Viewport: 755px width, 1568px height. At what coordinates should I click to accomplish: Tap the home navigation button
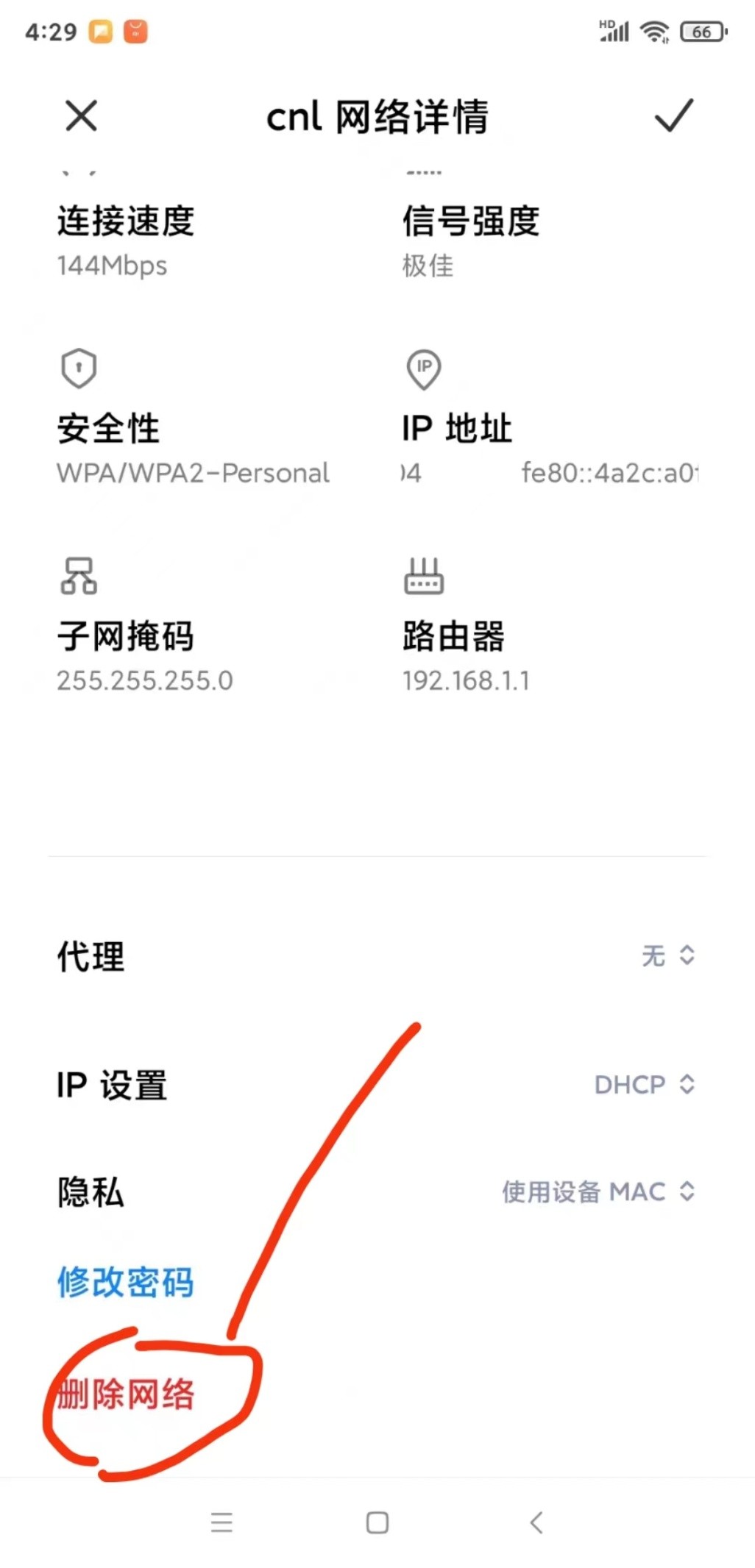(x=376, y=1522)
